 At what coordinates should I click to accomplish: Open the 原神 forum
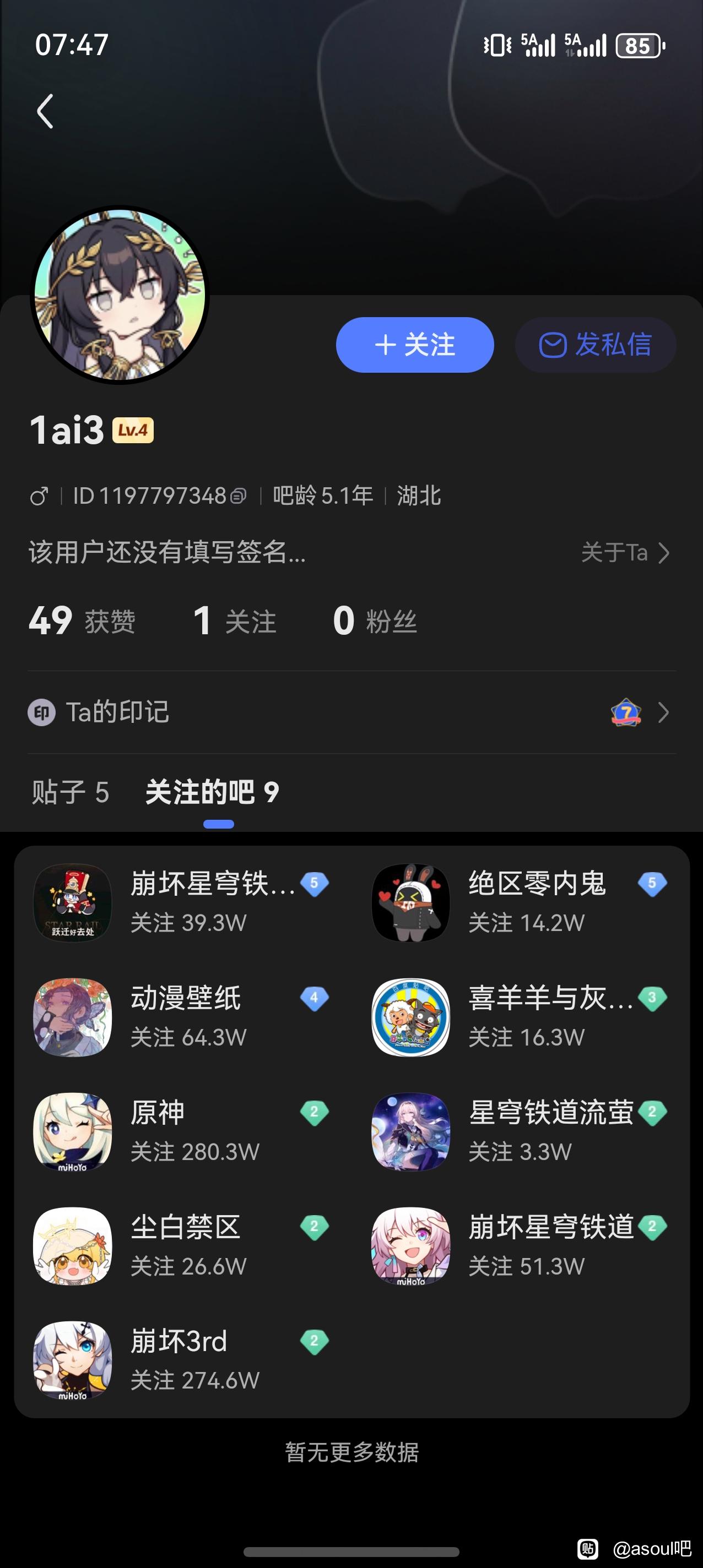181,1131
